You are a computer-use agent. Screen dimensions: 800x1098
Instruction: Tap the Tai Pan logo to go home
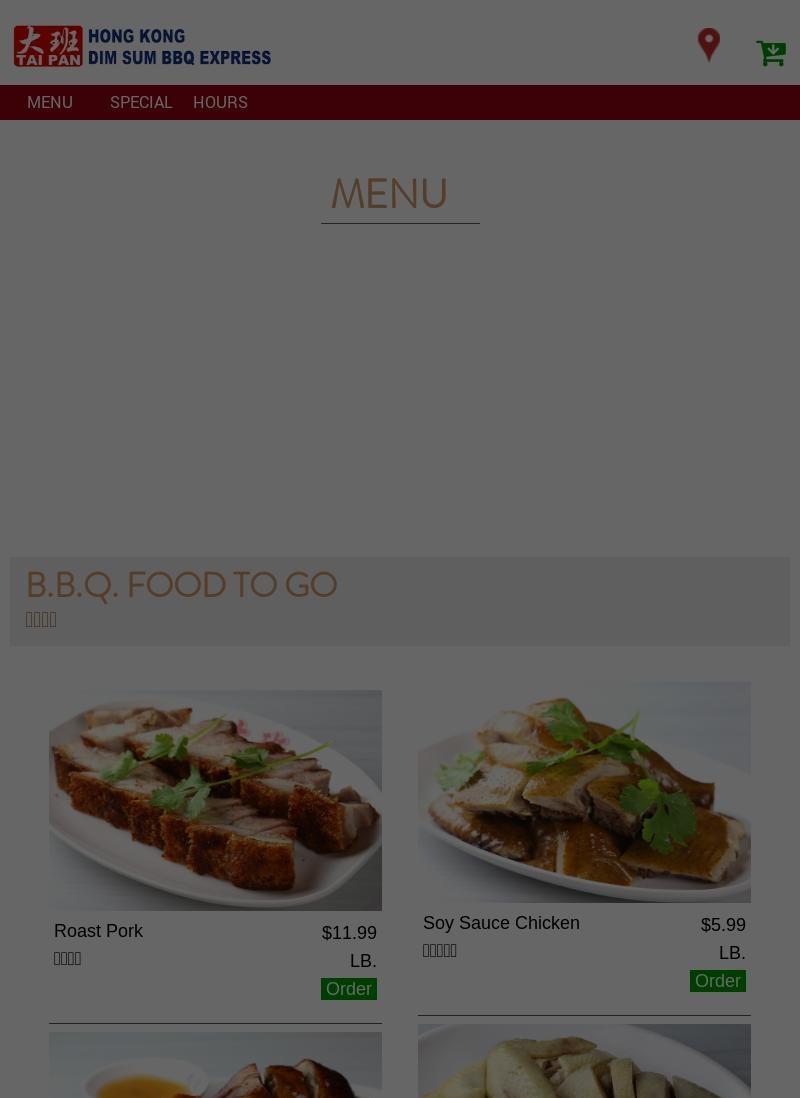point(142,46)
